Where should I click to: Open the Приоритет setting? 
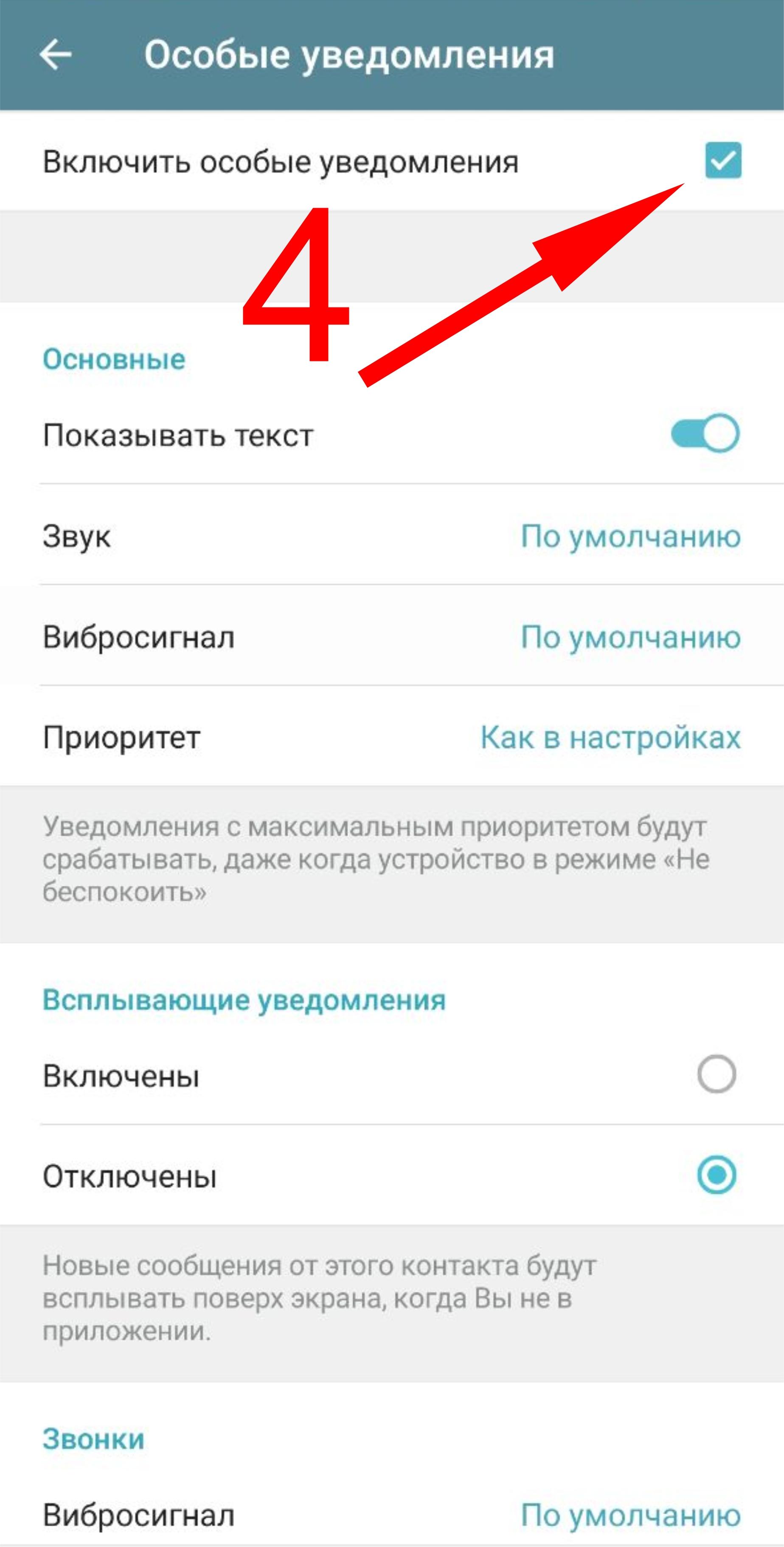391,738
